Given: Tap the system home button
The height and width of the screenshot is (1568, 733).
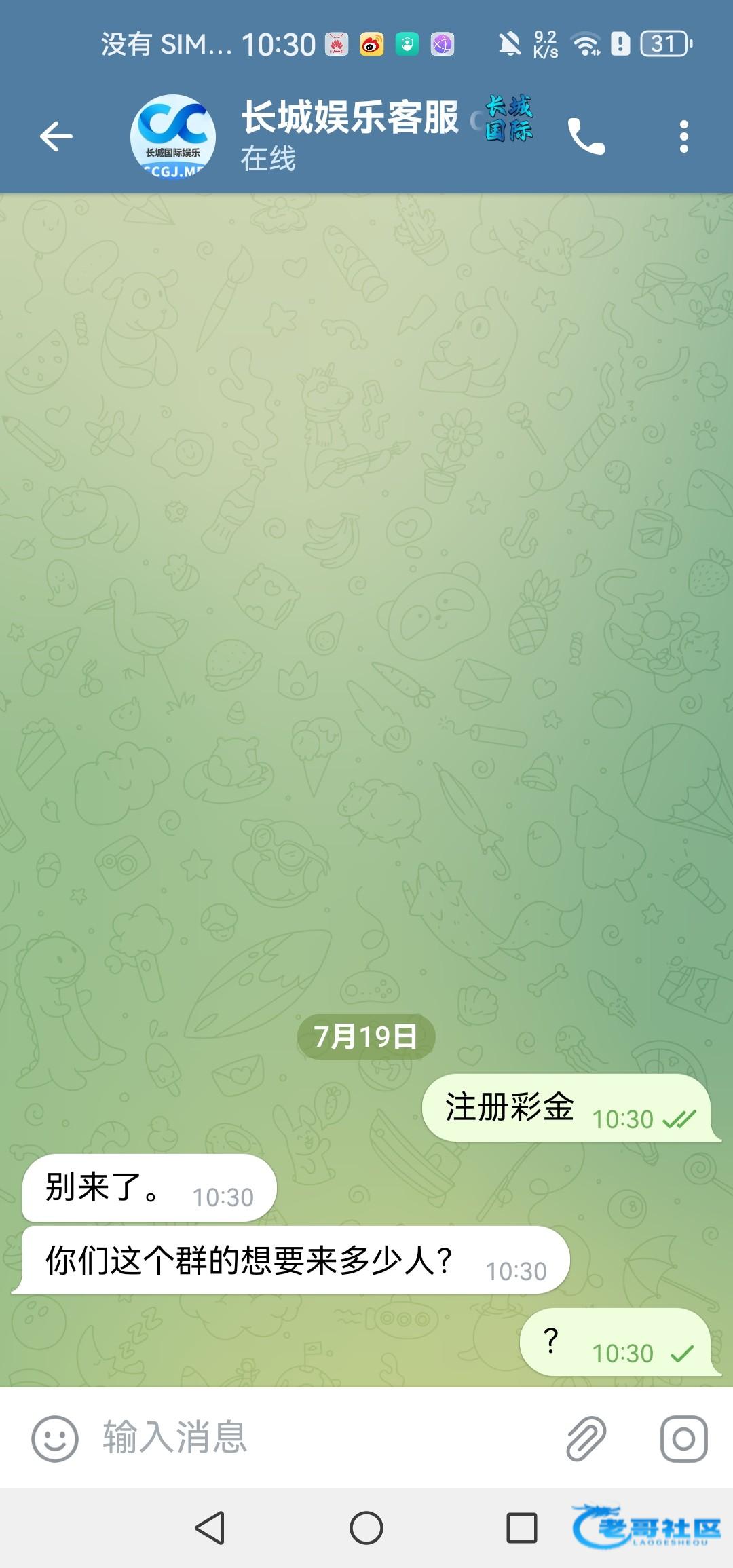Looking at the screenshot, I should click(366, 1529).
